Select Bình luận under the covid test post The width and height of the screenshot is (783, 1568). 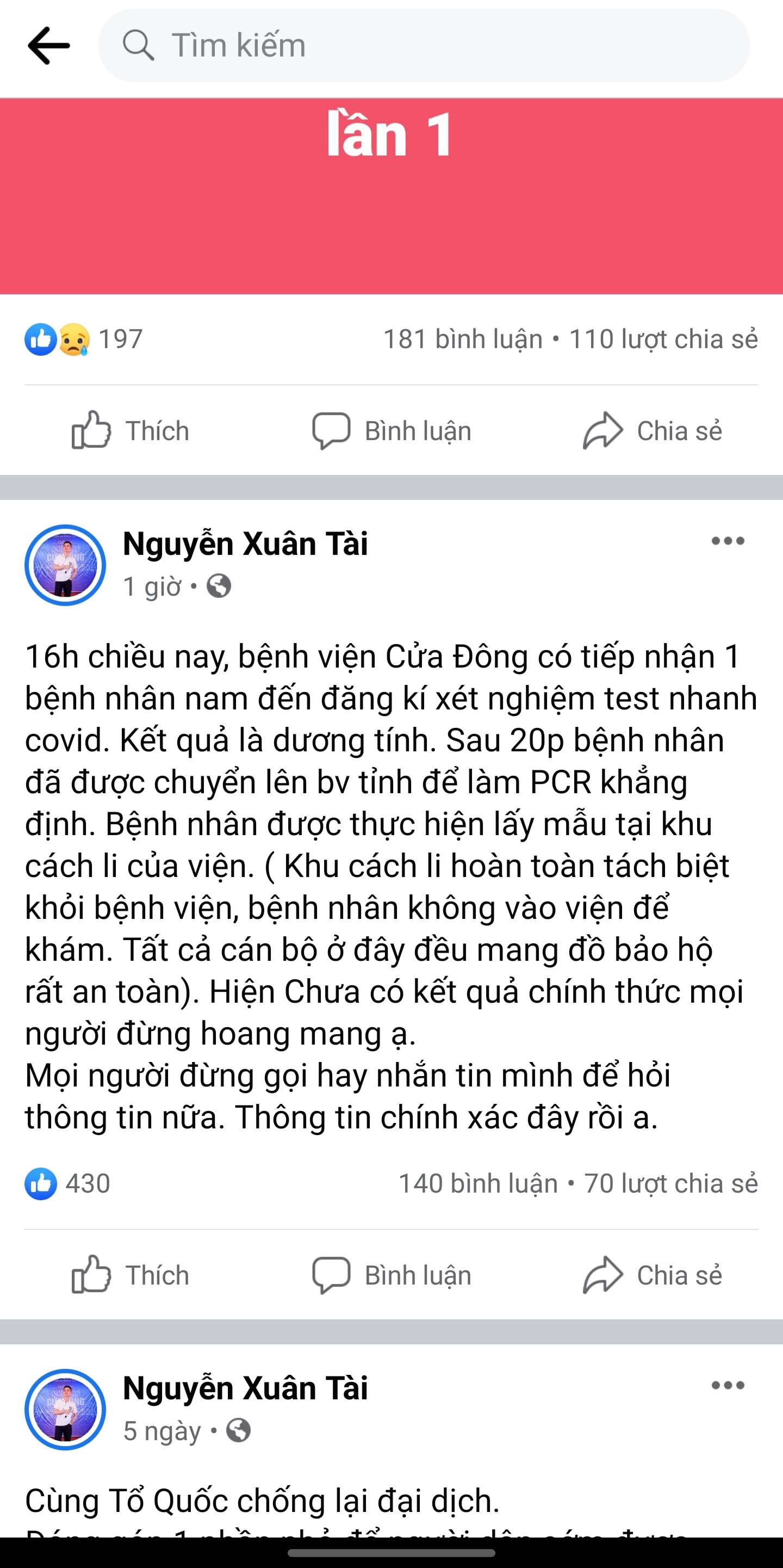point(392,1275)
